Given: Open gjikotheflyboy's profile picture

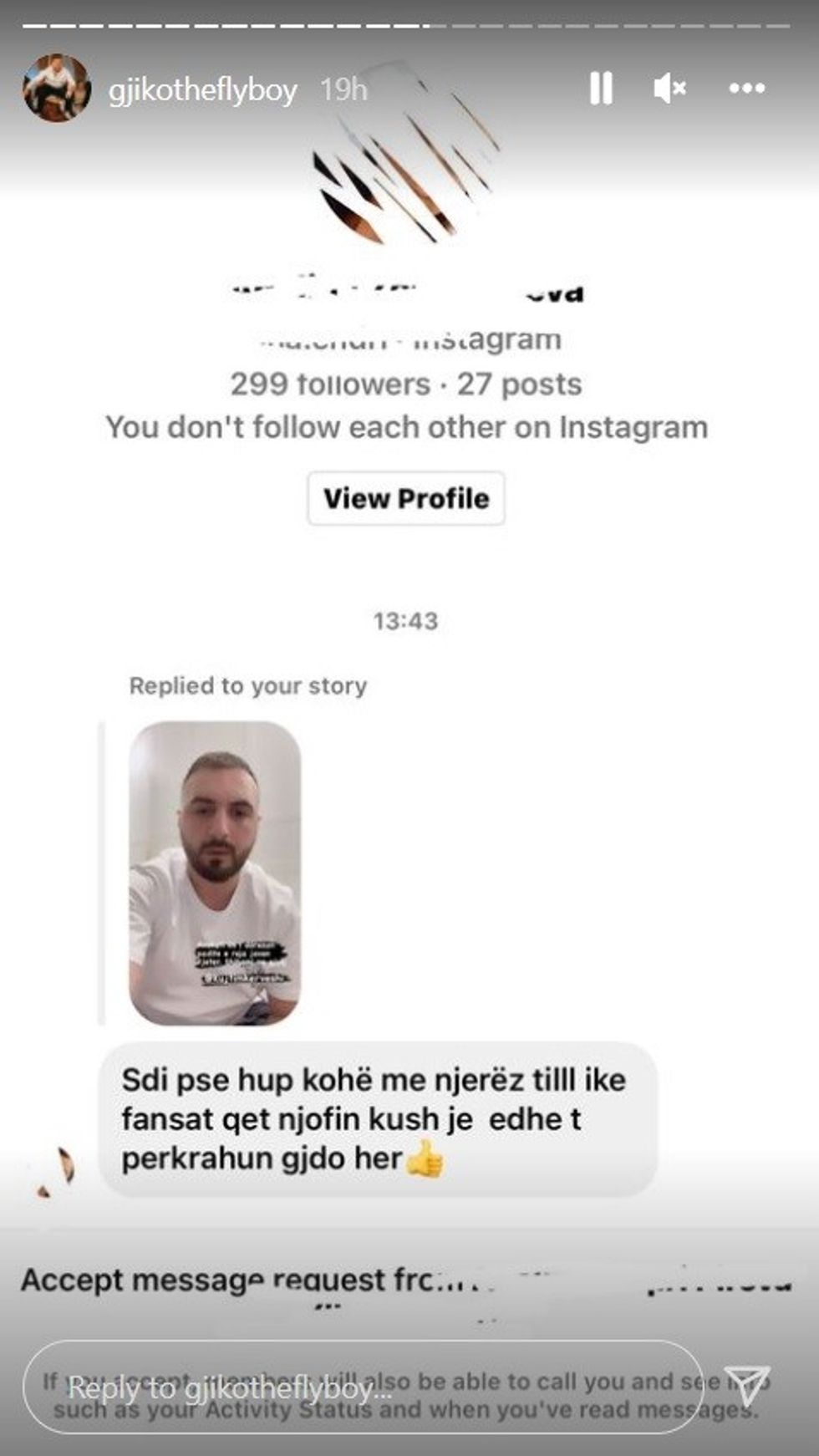Looking at the screenshot, I should tap(56, 89).
